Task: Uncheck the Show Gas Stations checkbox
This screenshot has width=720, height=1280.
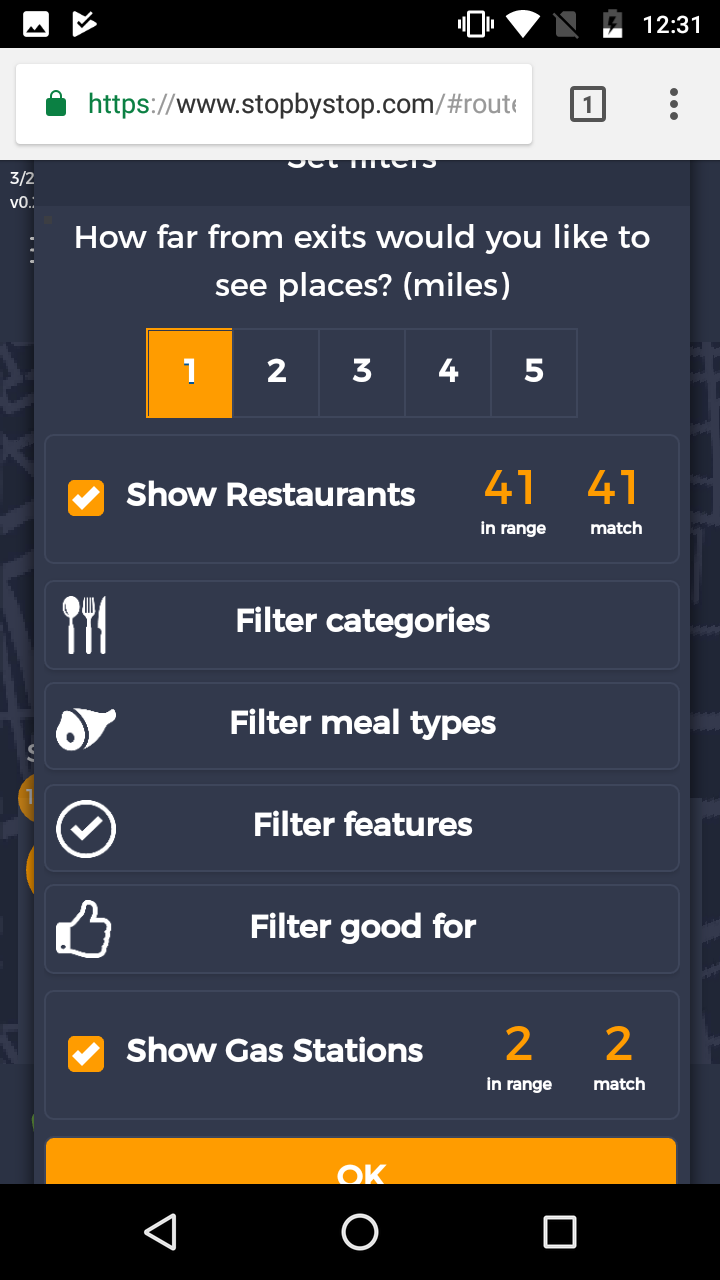Action: [86, 1053]
